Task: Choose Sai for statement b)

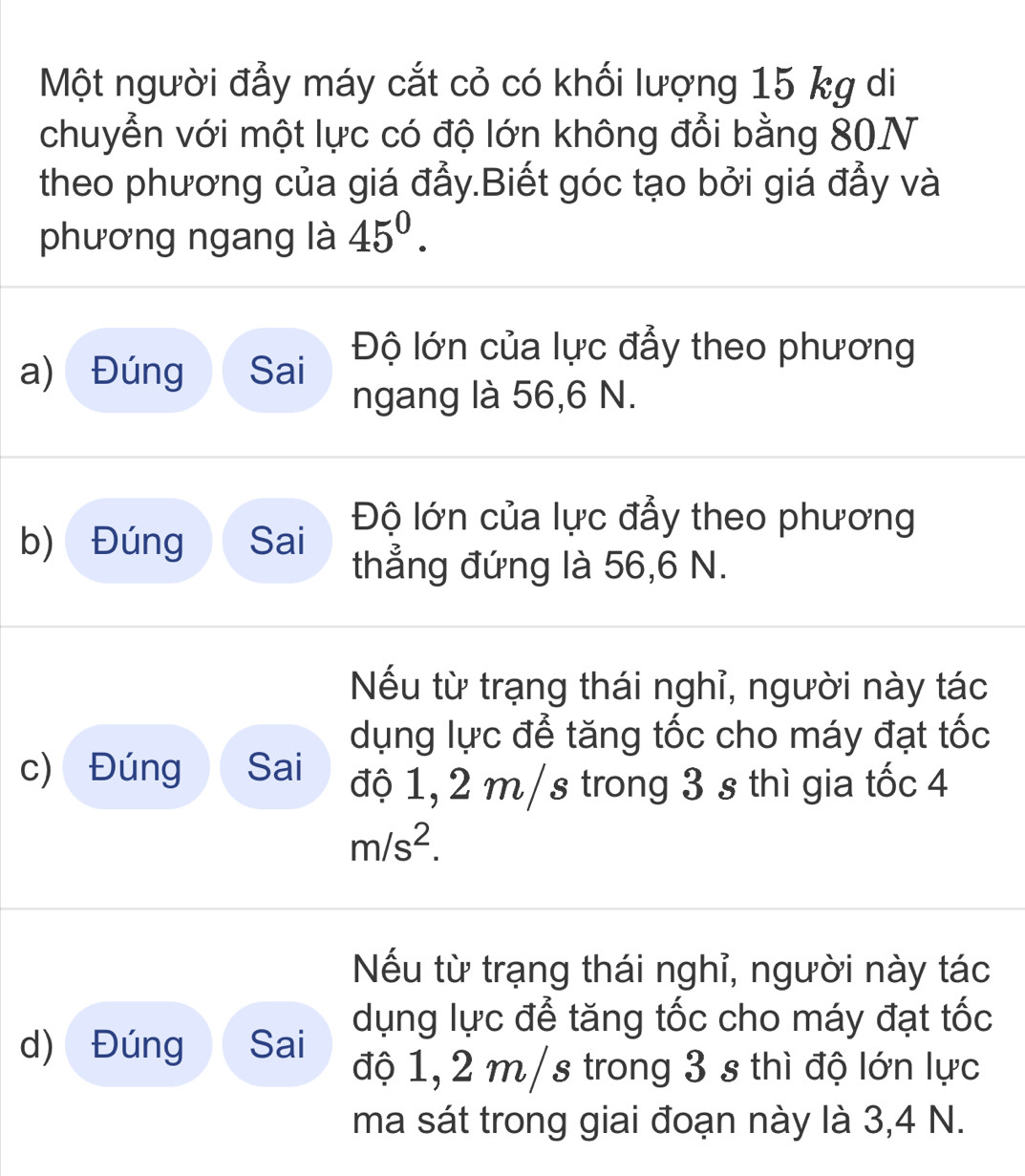Action: (x=277, y=541)
